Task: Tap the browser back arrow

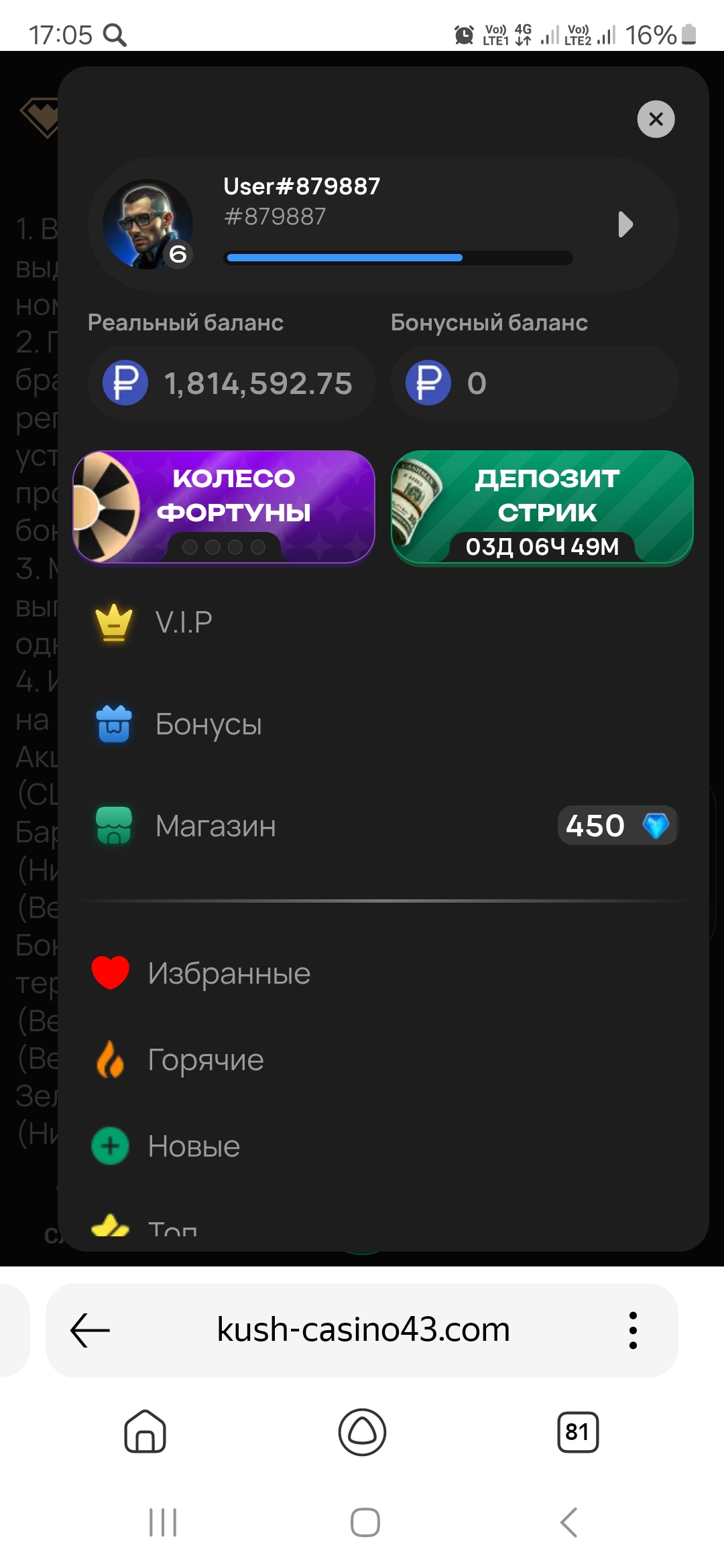Action: (90, 1330)
